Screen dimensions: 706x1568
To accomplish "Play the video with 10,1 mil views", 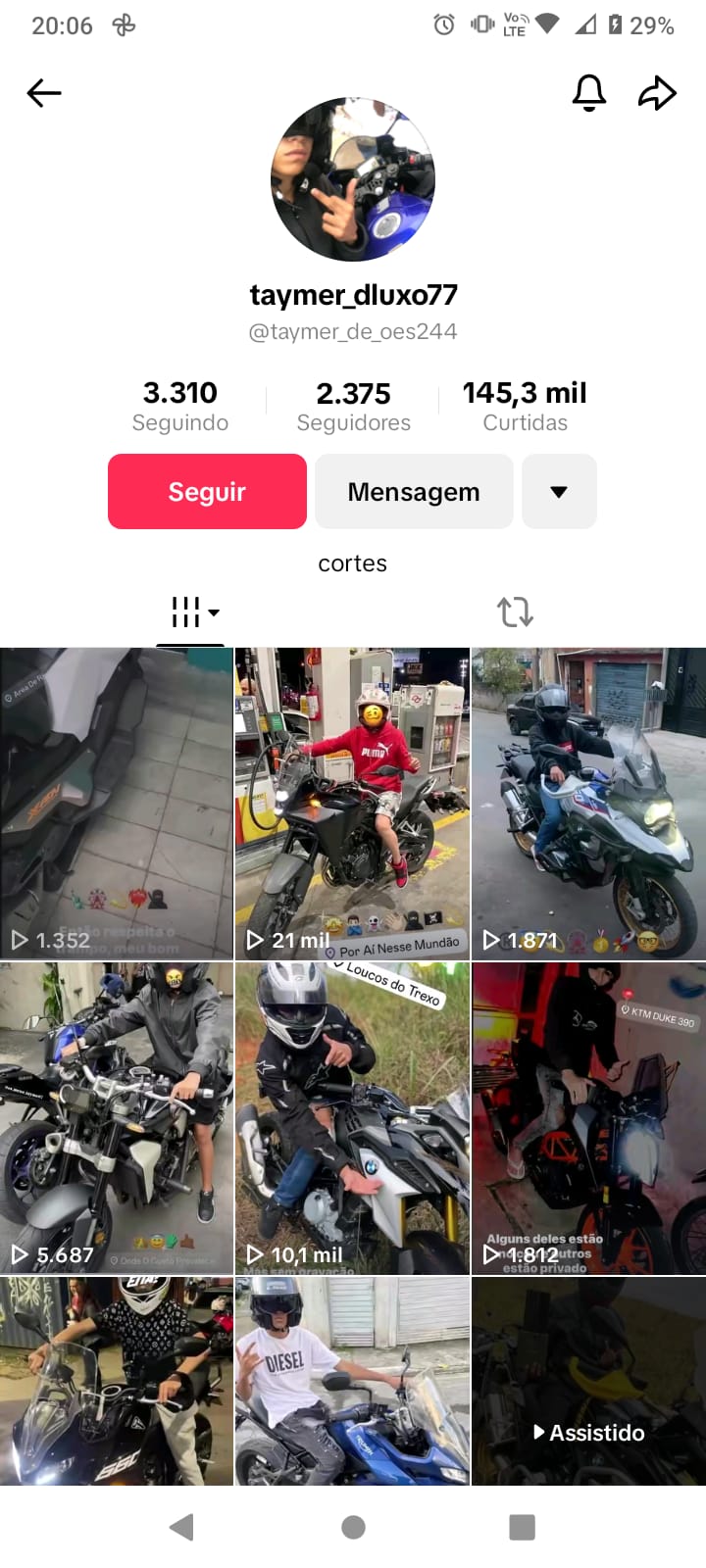I will click(352, 1117).
